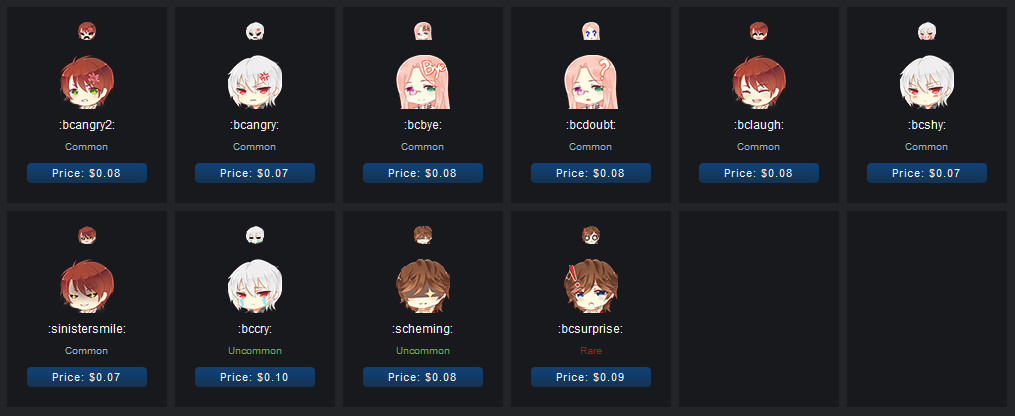Buy the :bcangry: emoticon for $0.07
This screenshot has width=1015, height=416.
click(x=255, y=173)
